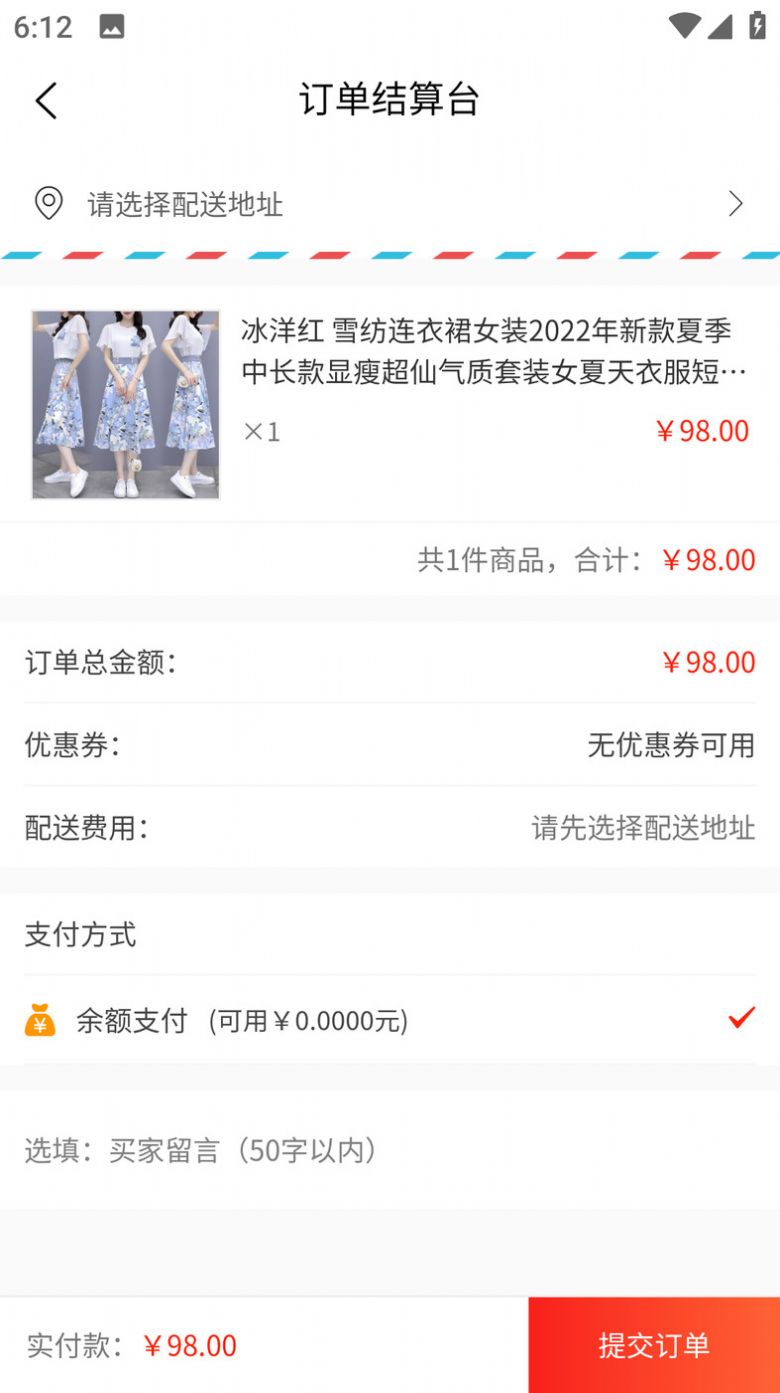Open the 订单结算台 title bar
This screenshot has height=1393, width=780.
(390, 100)
